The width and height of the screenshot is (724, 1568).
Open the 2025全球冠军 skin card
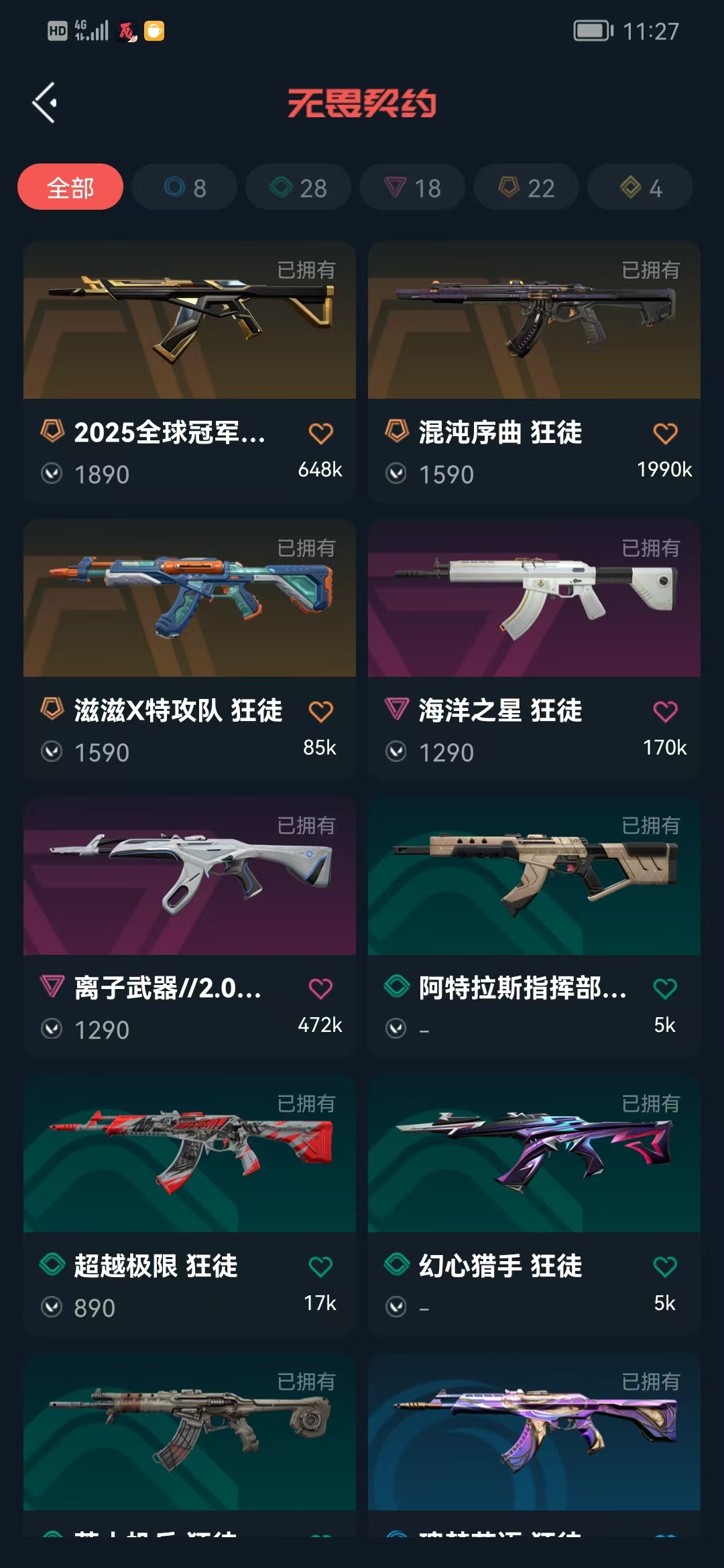point(189,320)
